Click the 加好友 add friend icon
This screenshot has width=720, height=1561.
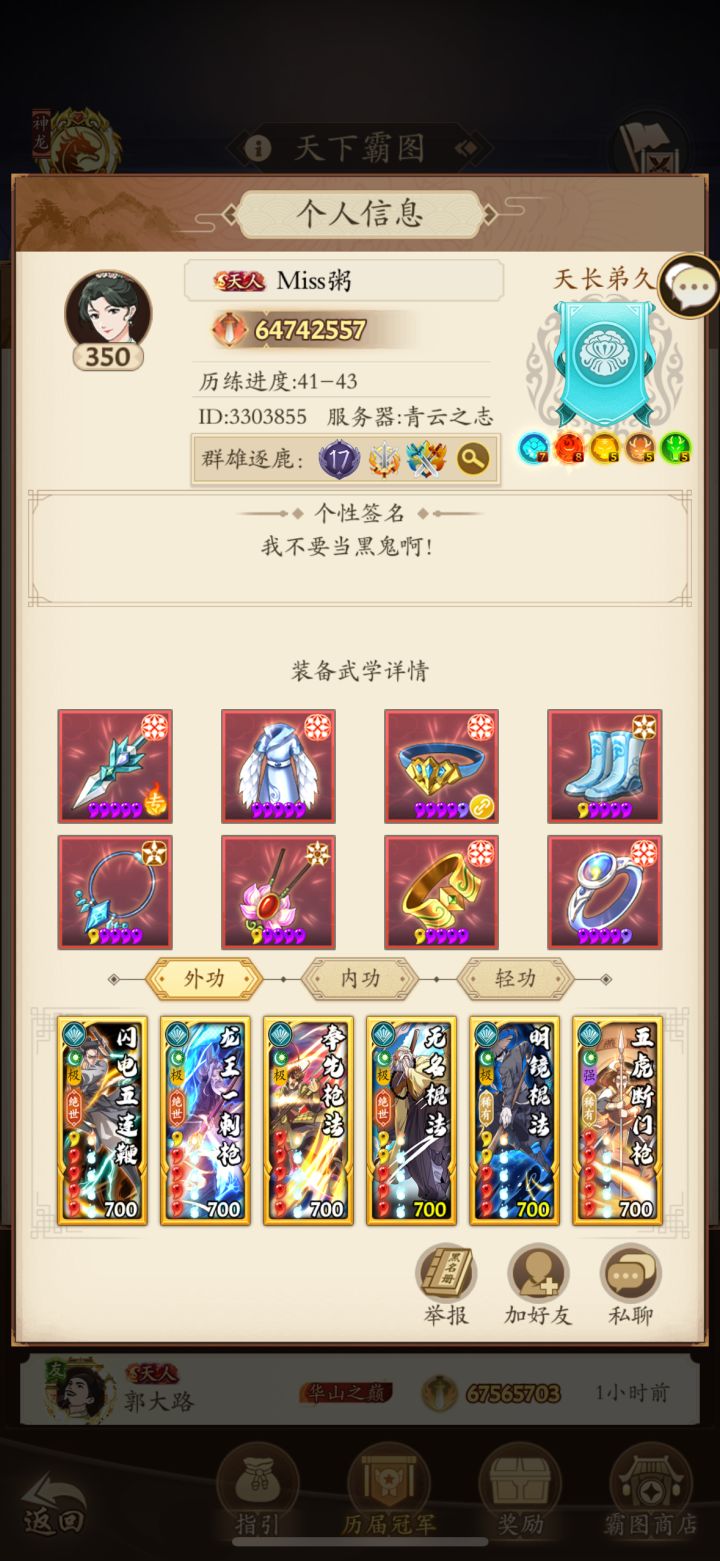pyautogui.click(x=538, y=1271)
